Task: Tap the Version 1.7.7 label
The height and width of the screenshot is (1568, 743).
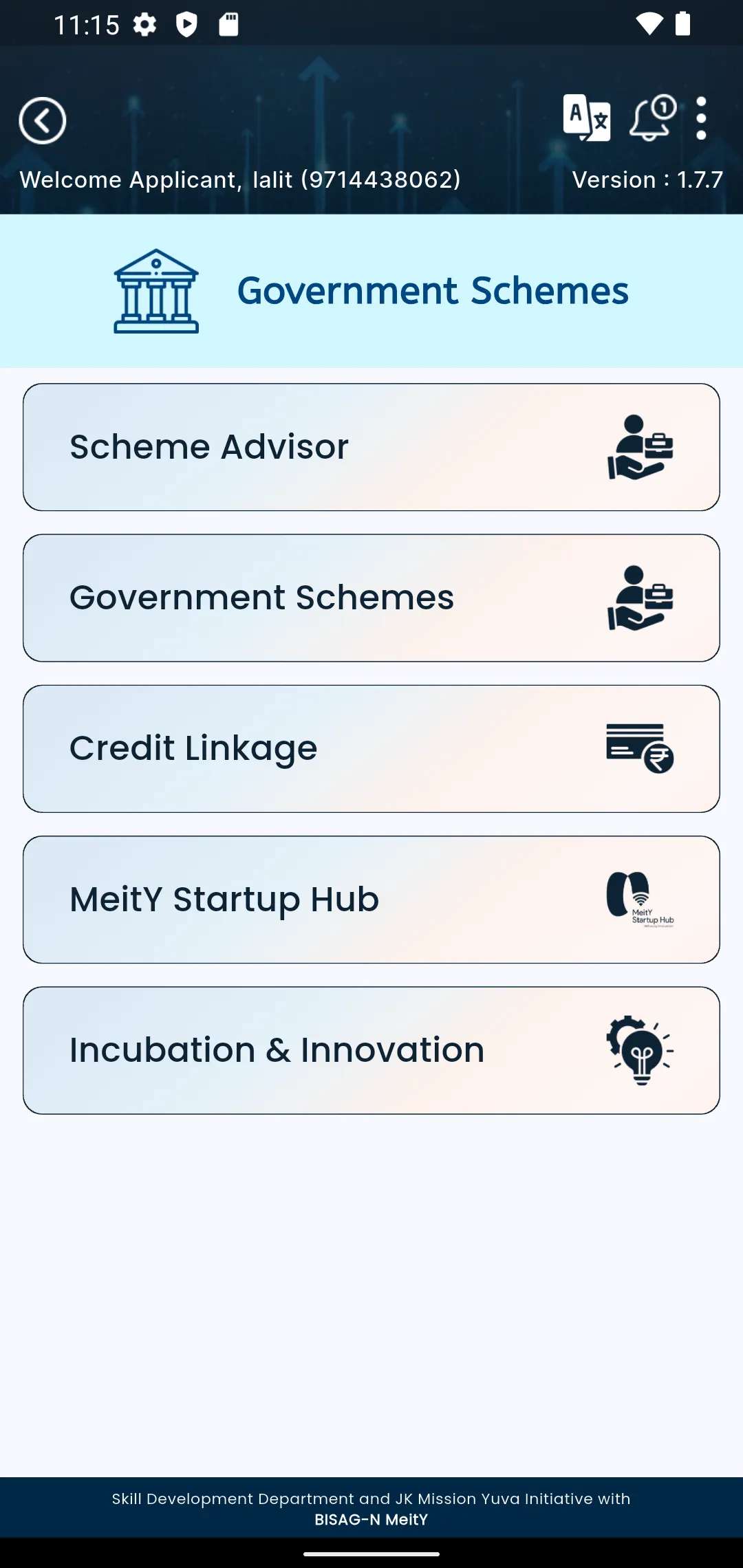Action: point(647,179)
